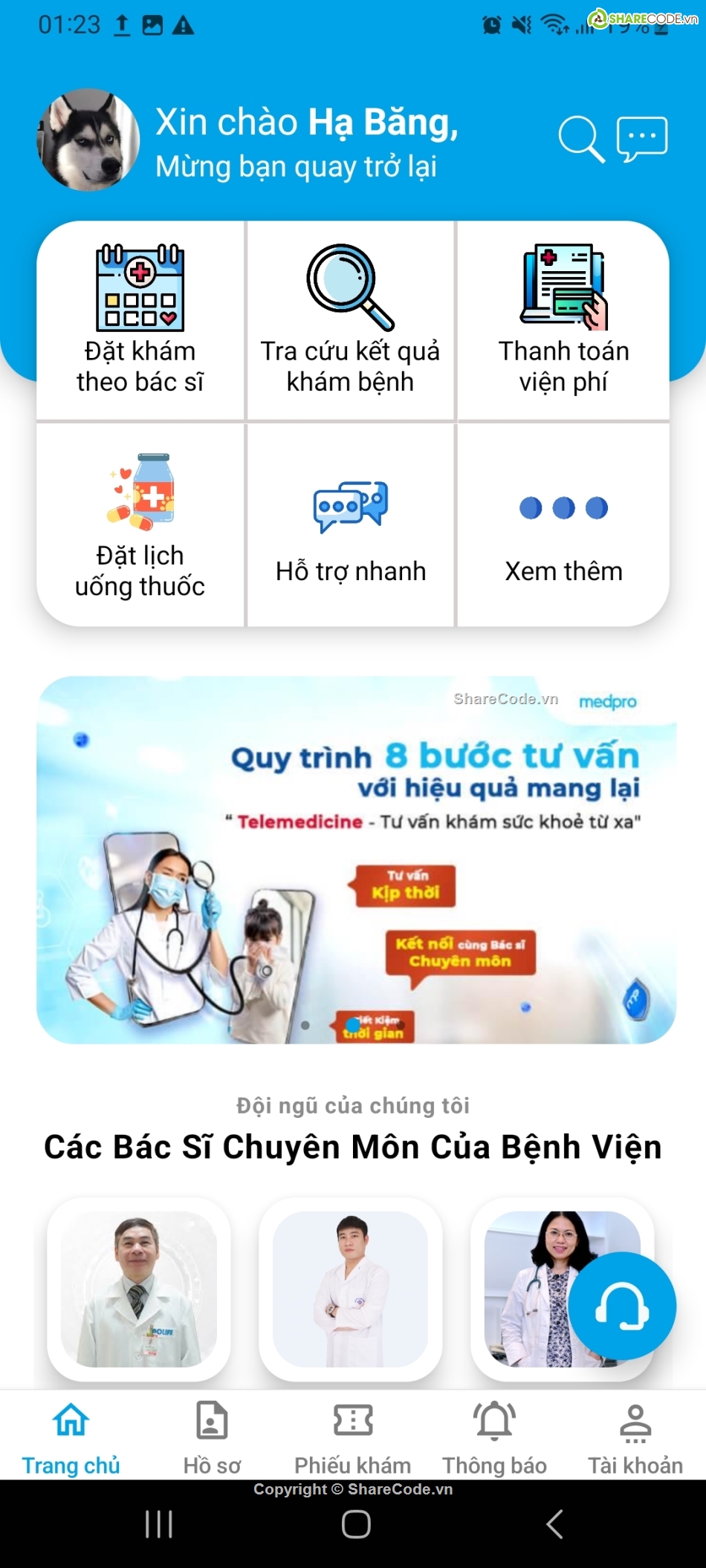Open the elderly male doctor's card

[139, 1289]
